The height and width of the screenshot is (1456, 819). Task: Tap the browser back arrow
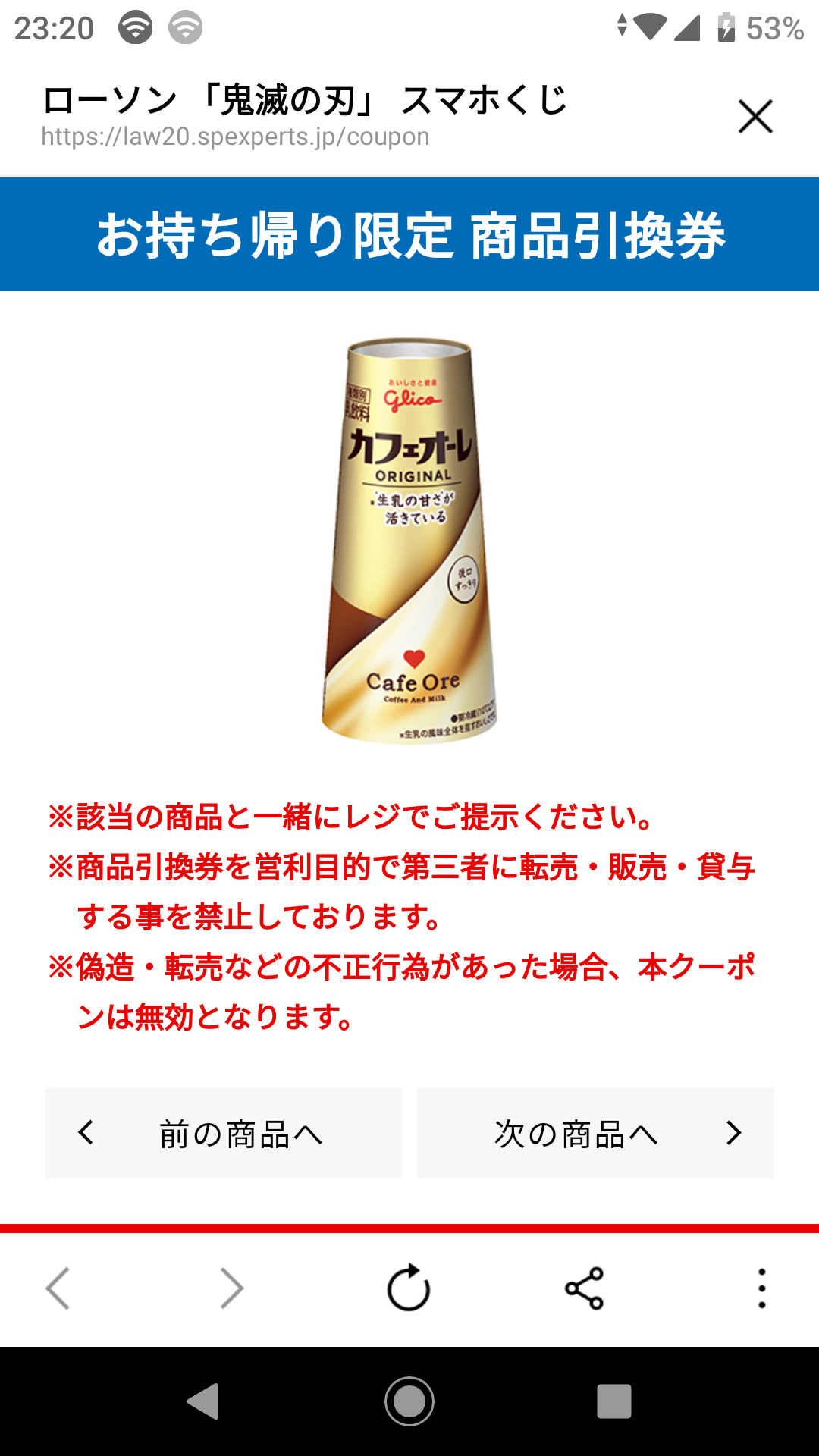[58, 1288]
